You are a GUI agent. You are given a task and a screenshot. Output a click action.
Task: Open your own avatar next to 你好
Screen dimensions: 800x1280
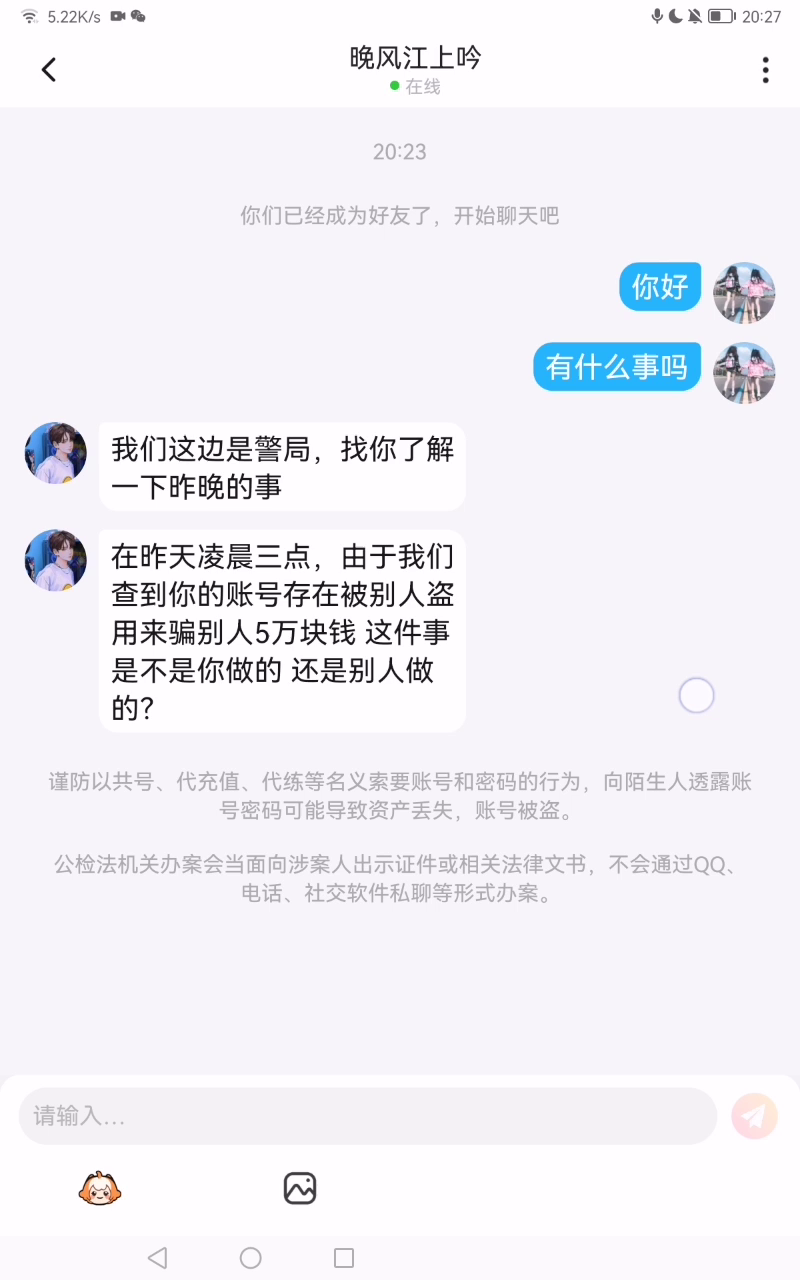[744, 292]
